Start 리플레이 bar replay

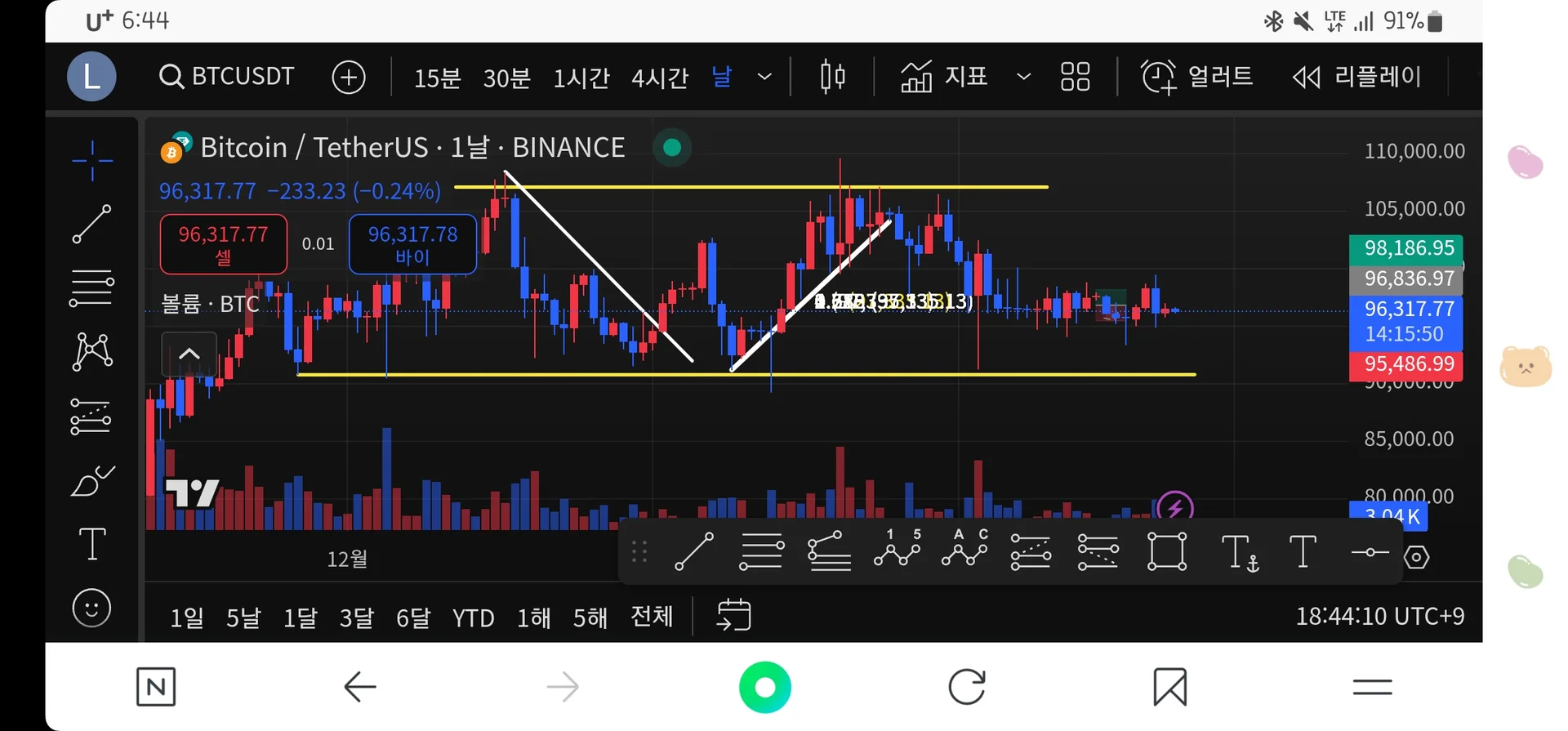pos(1356,77)
